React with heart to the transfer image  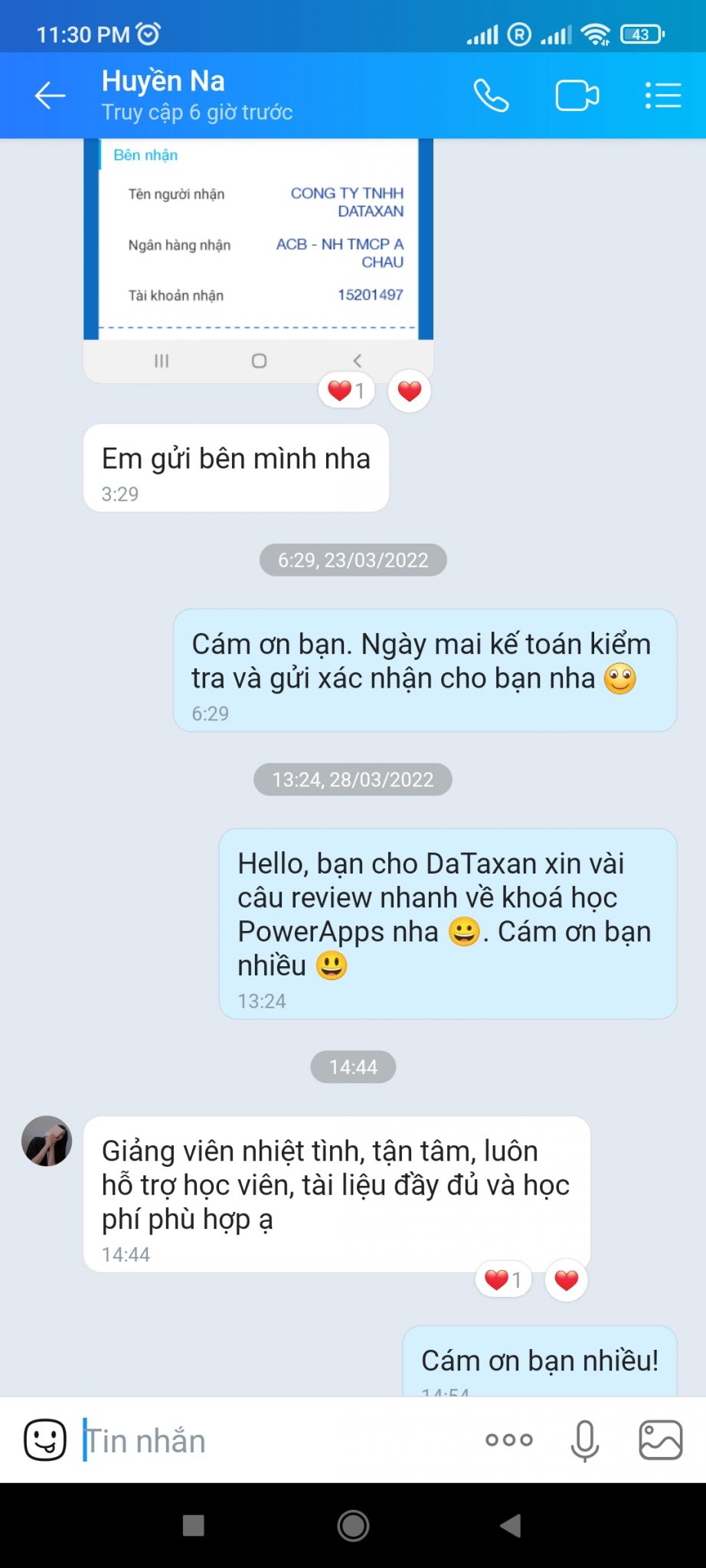410,391
